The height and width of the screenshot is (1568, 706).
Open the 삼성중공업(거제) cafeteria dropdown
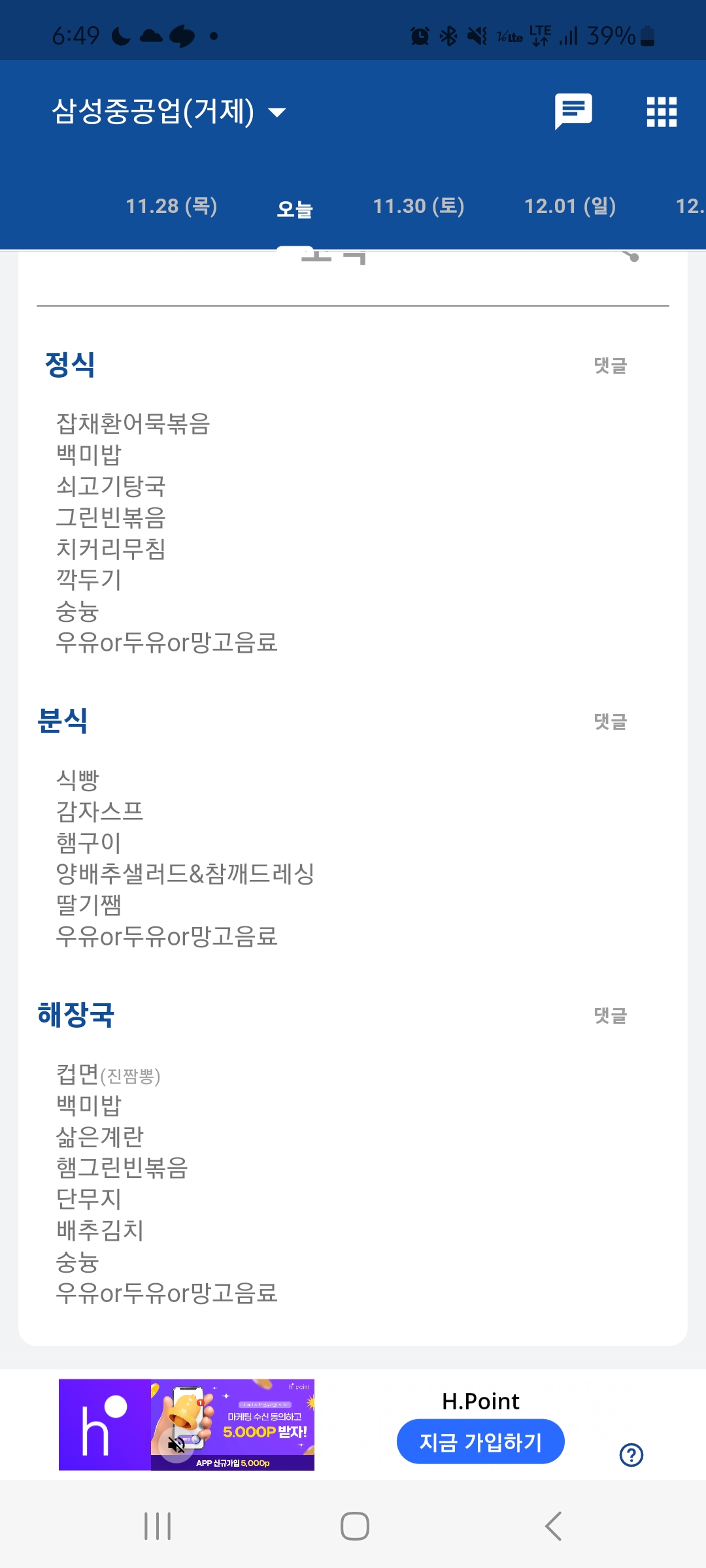(x=169, y=111)
